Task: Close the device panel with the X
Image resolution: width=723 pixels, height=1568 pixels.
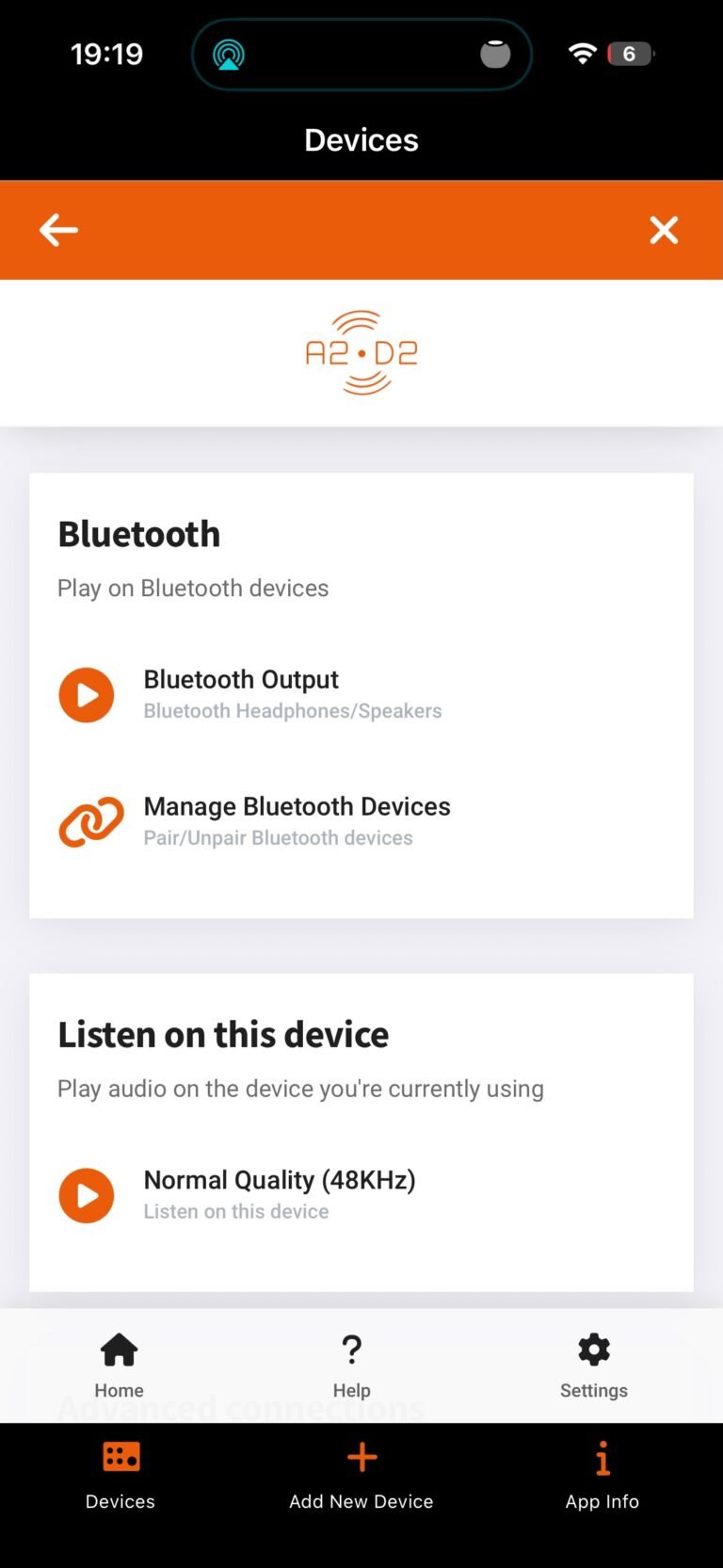Action: point(664,230)
